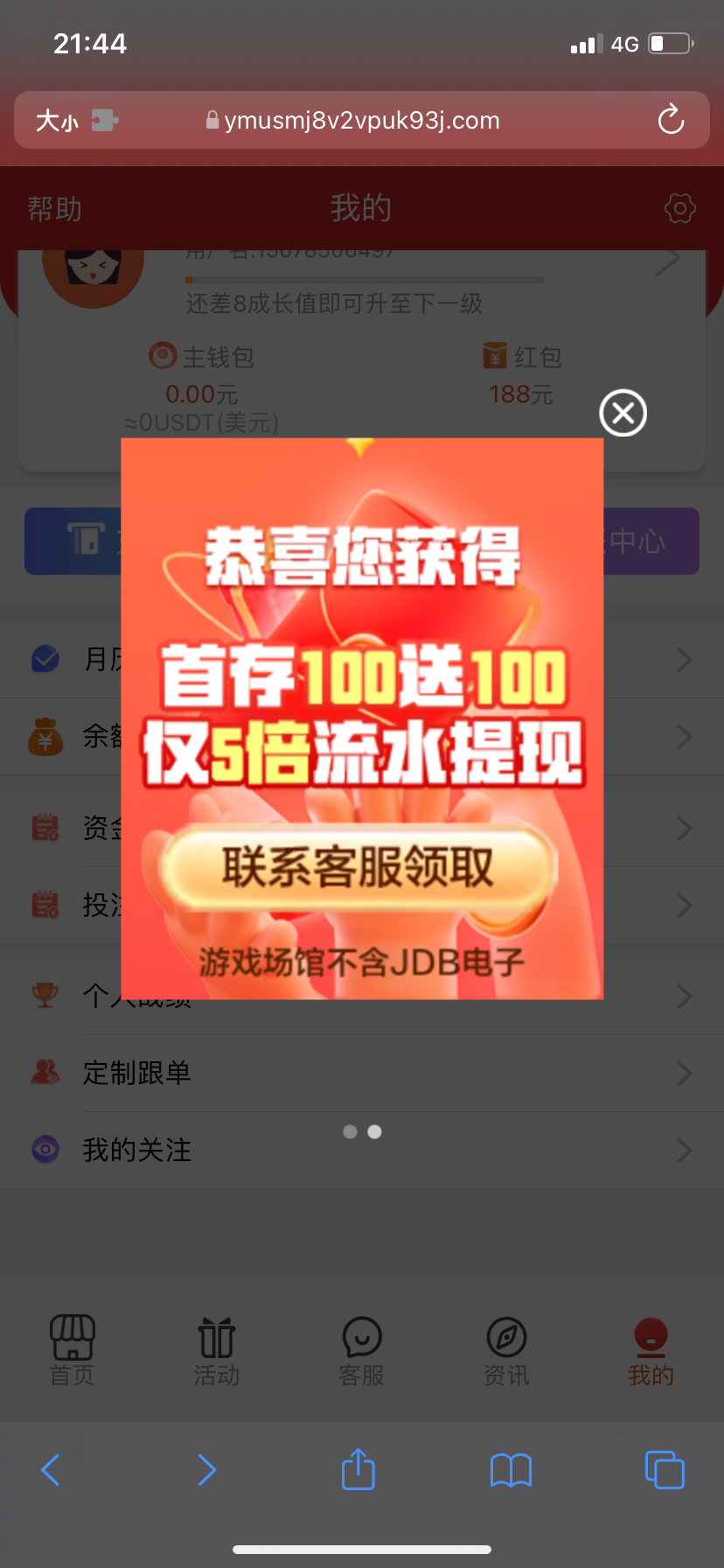This screenshot has height=1568, width=724.
Task: Expand the 我的关注 row chevron
Action: pos(684,1150)
